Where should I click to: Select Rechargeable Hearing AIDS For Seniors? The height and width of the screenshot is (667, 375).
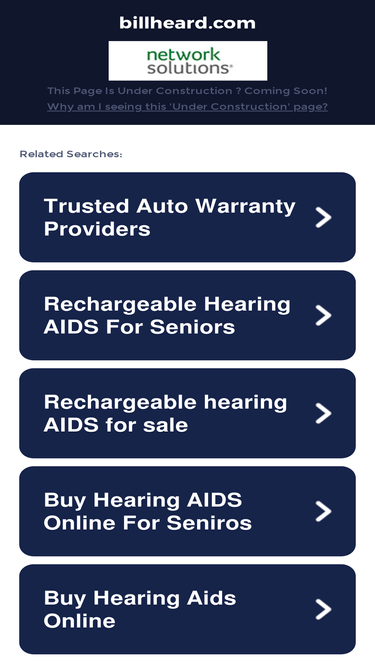pos(188,315)
